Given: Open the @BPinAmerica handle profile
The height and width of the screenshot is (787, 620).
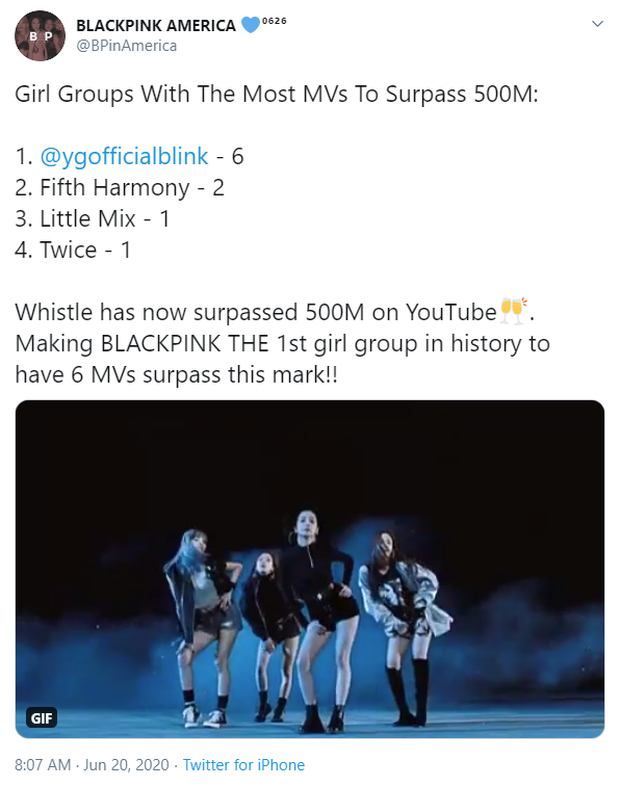Looking at the screenshot, I should (x=127, y=45).
